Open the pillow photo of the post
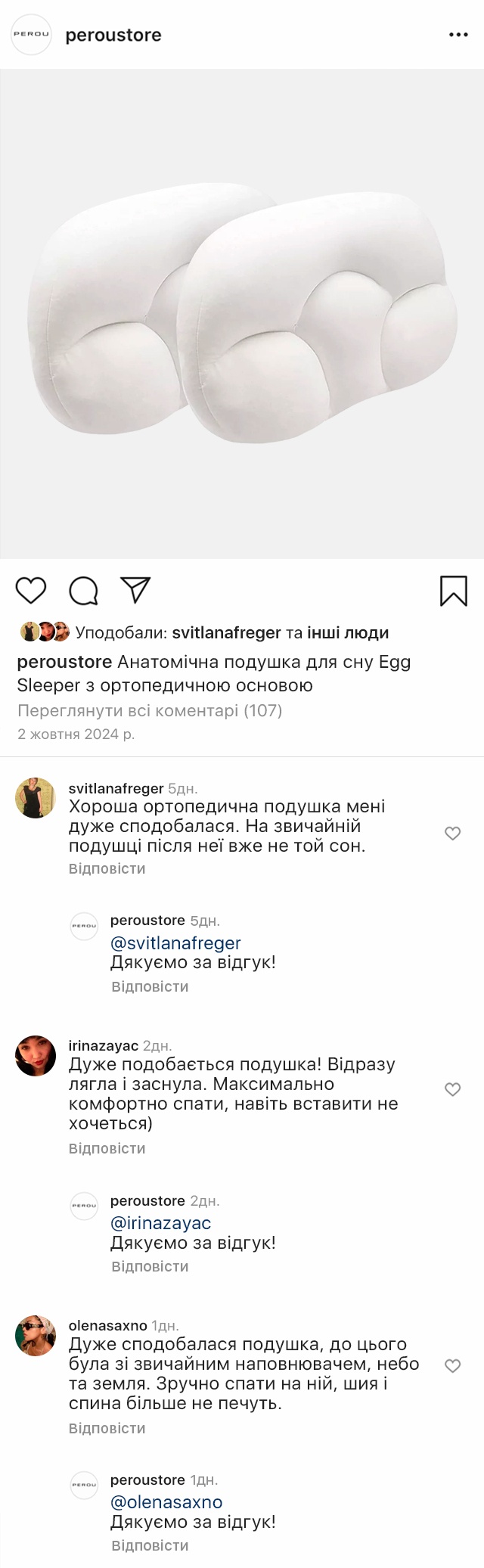The height and width of the screenshot is (1568, 484). (242, 314)
